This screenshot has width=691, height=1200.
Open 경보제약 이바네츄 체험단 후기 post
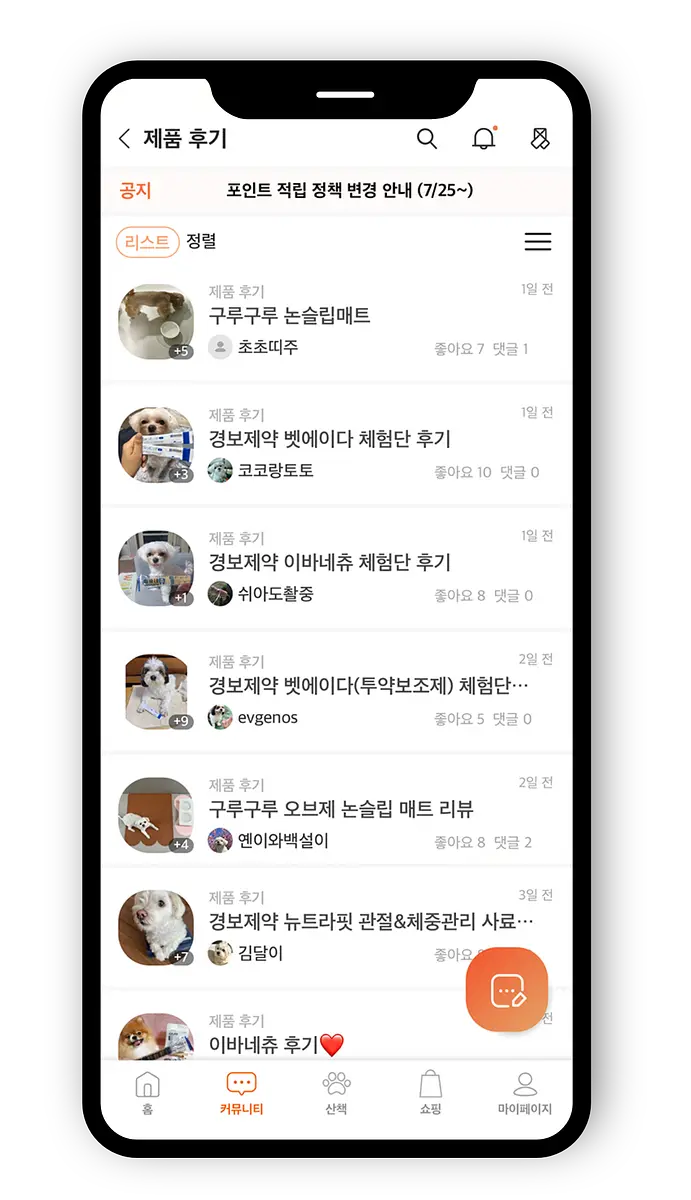[x=336, y=568]
